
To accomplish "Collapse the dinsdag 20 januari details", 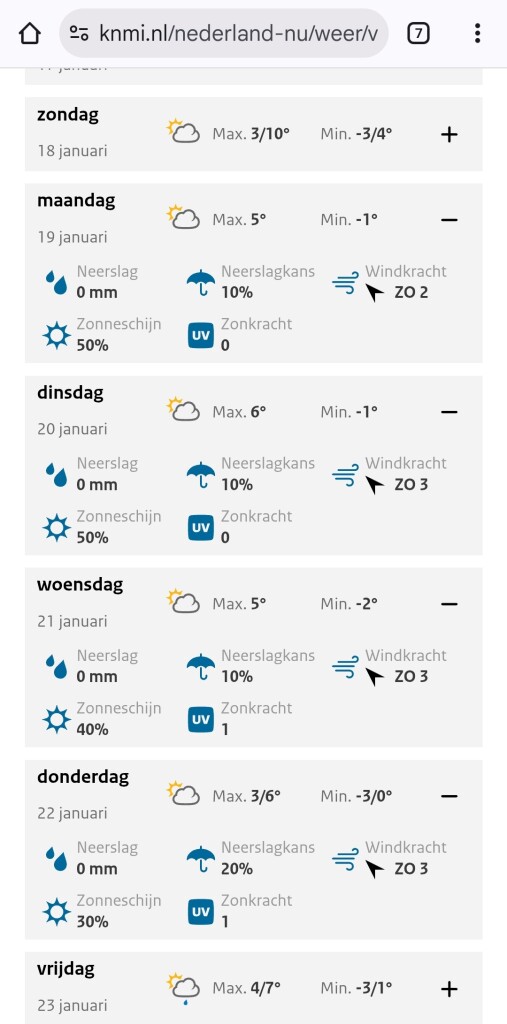I will [449, 412].
